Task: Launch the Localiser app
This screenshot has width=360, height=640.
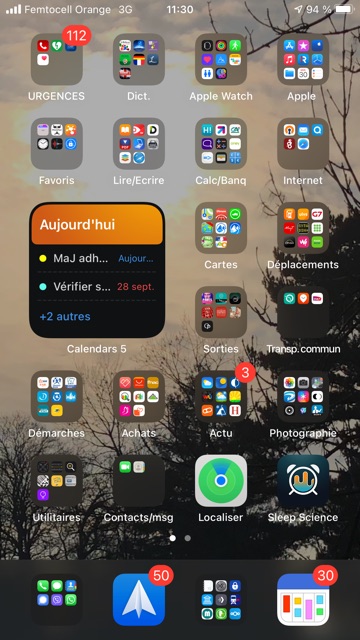Action: (x=221, y=481)
